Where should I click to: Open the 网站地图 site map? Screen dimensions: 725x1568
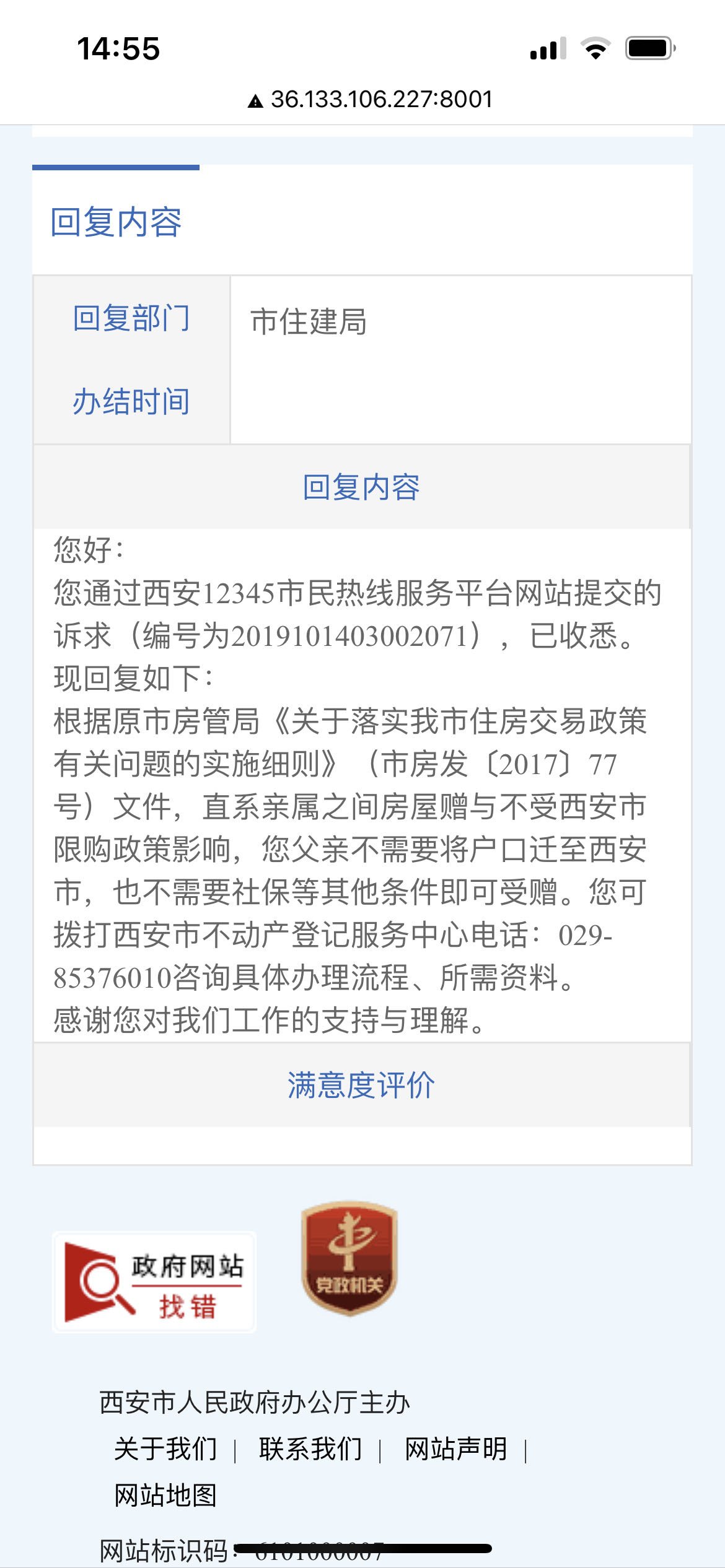click(165, 1495)
